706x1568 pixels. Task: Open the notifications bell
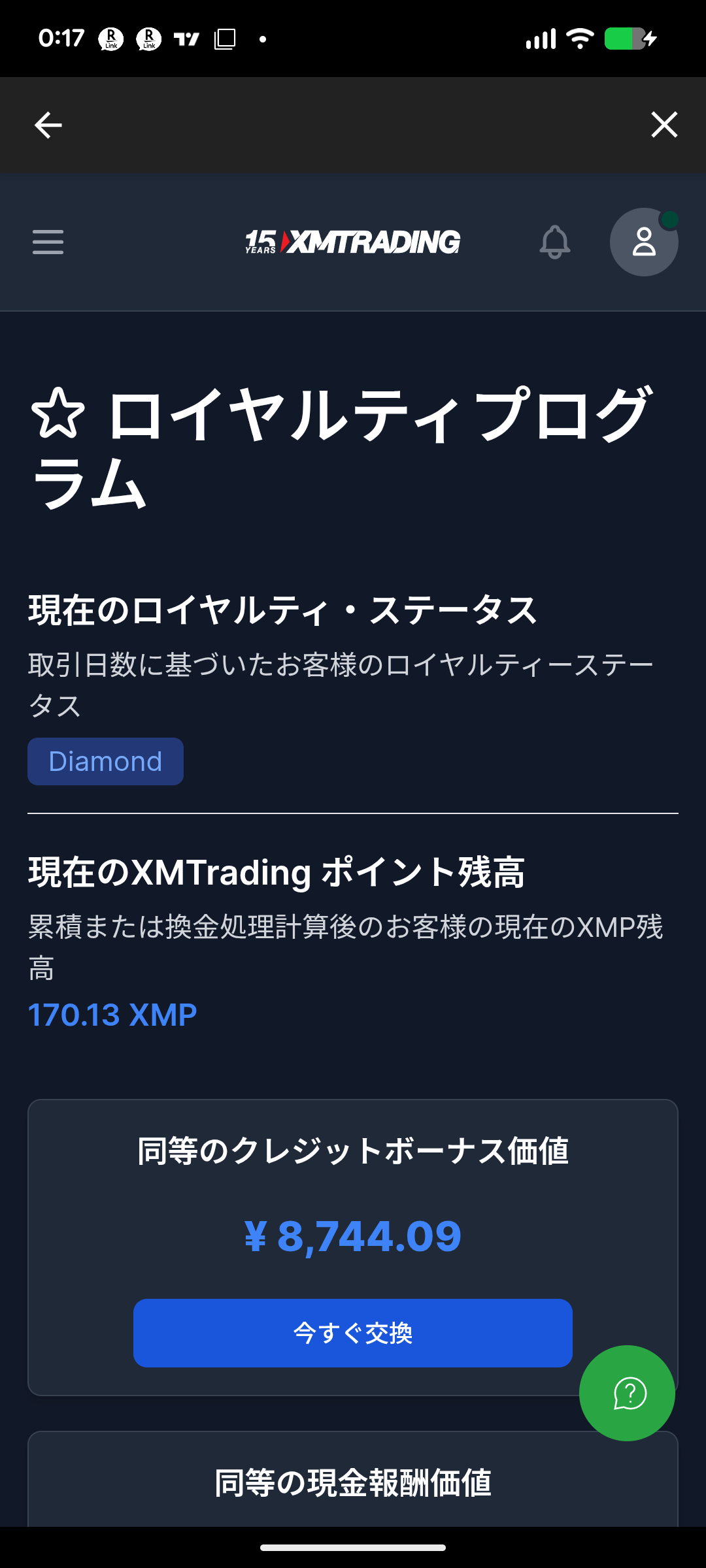click(x=555, y=242)
